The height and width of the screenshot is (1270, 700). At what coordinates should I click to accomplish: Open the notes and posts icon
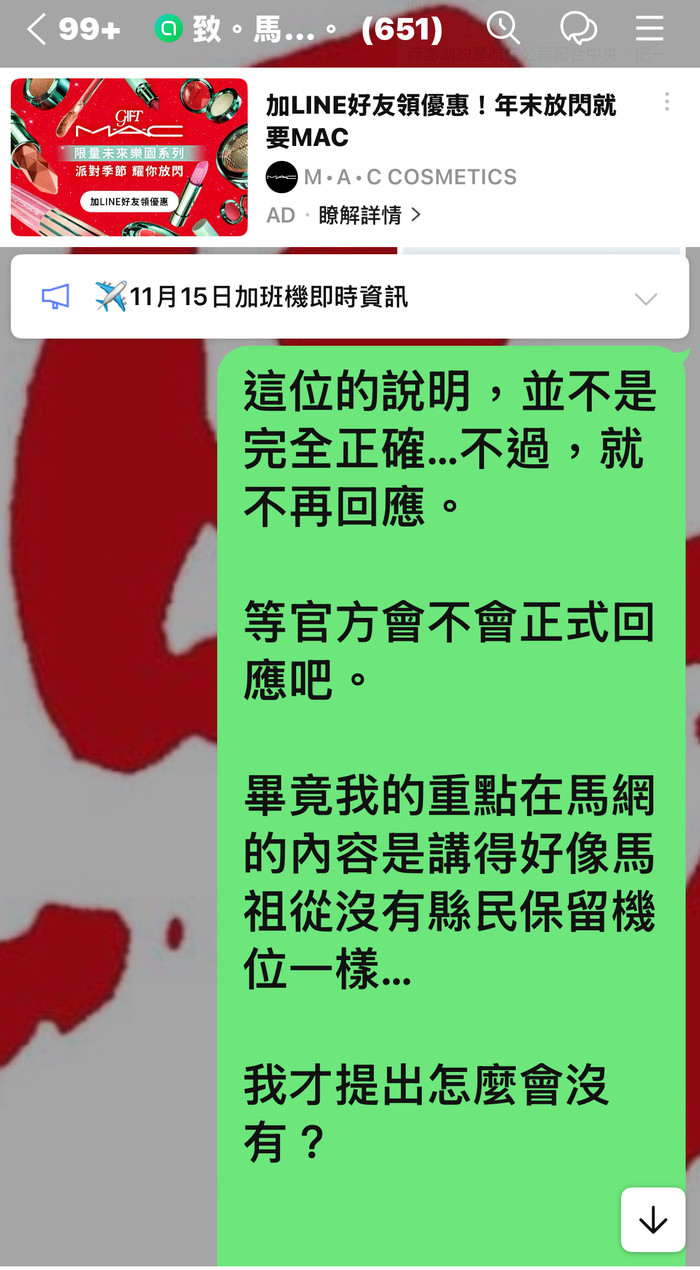[x=578, y=28]
